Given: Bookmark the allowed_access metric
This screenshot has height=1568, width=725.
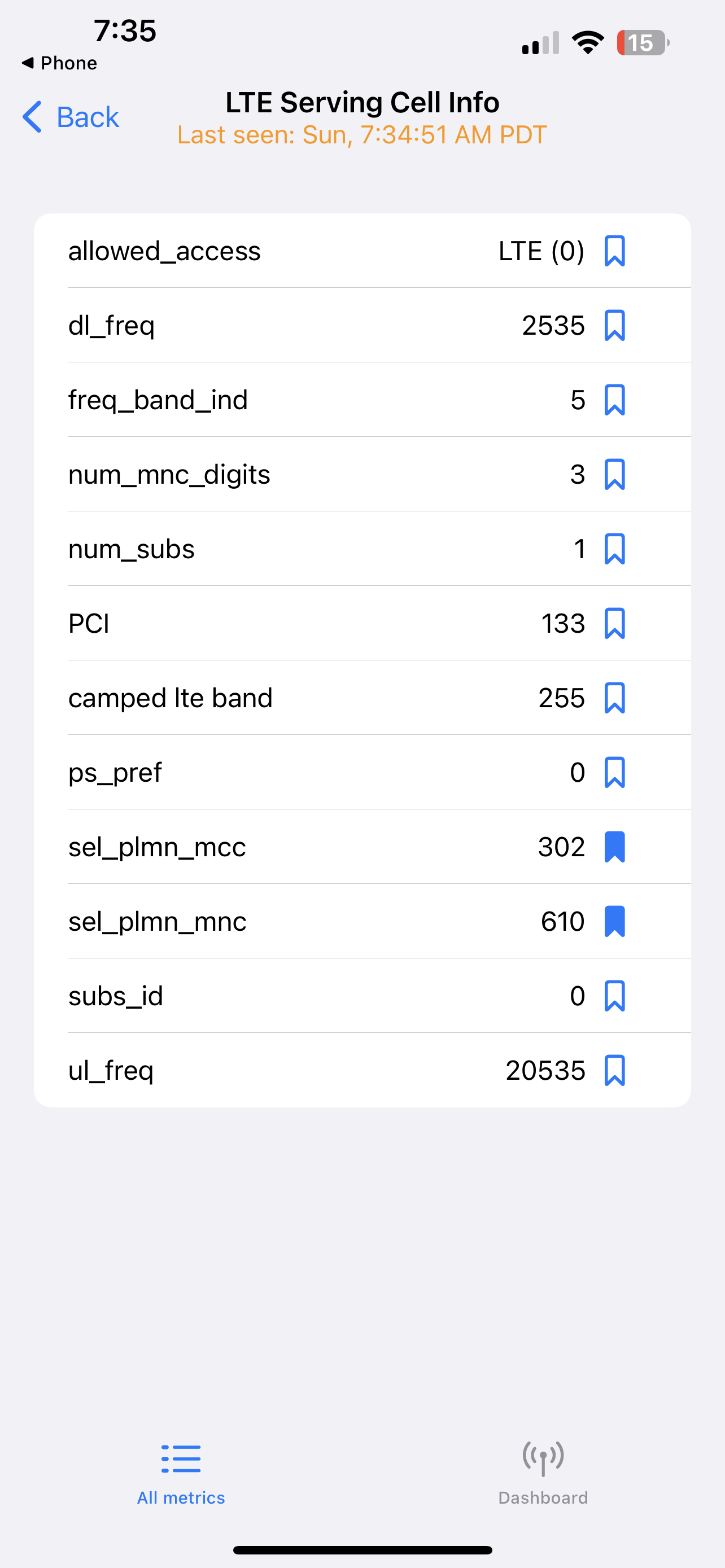Looking at the screenshot, I should click(614, 251).
